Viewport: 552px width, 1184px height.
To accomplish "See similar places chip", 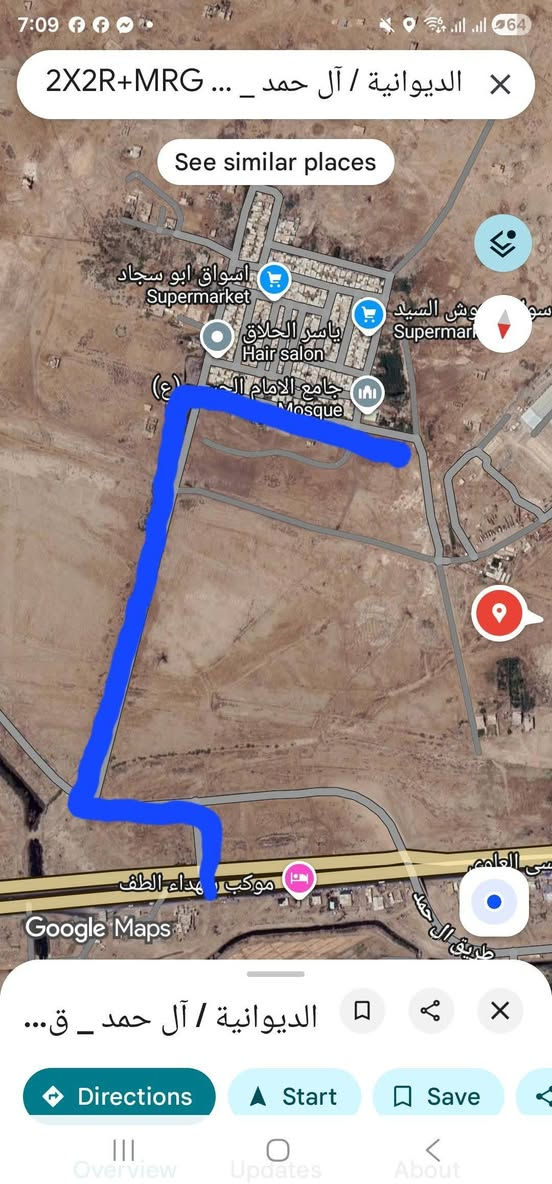I will [x=276, y=162].
